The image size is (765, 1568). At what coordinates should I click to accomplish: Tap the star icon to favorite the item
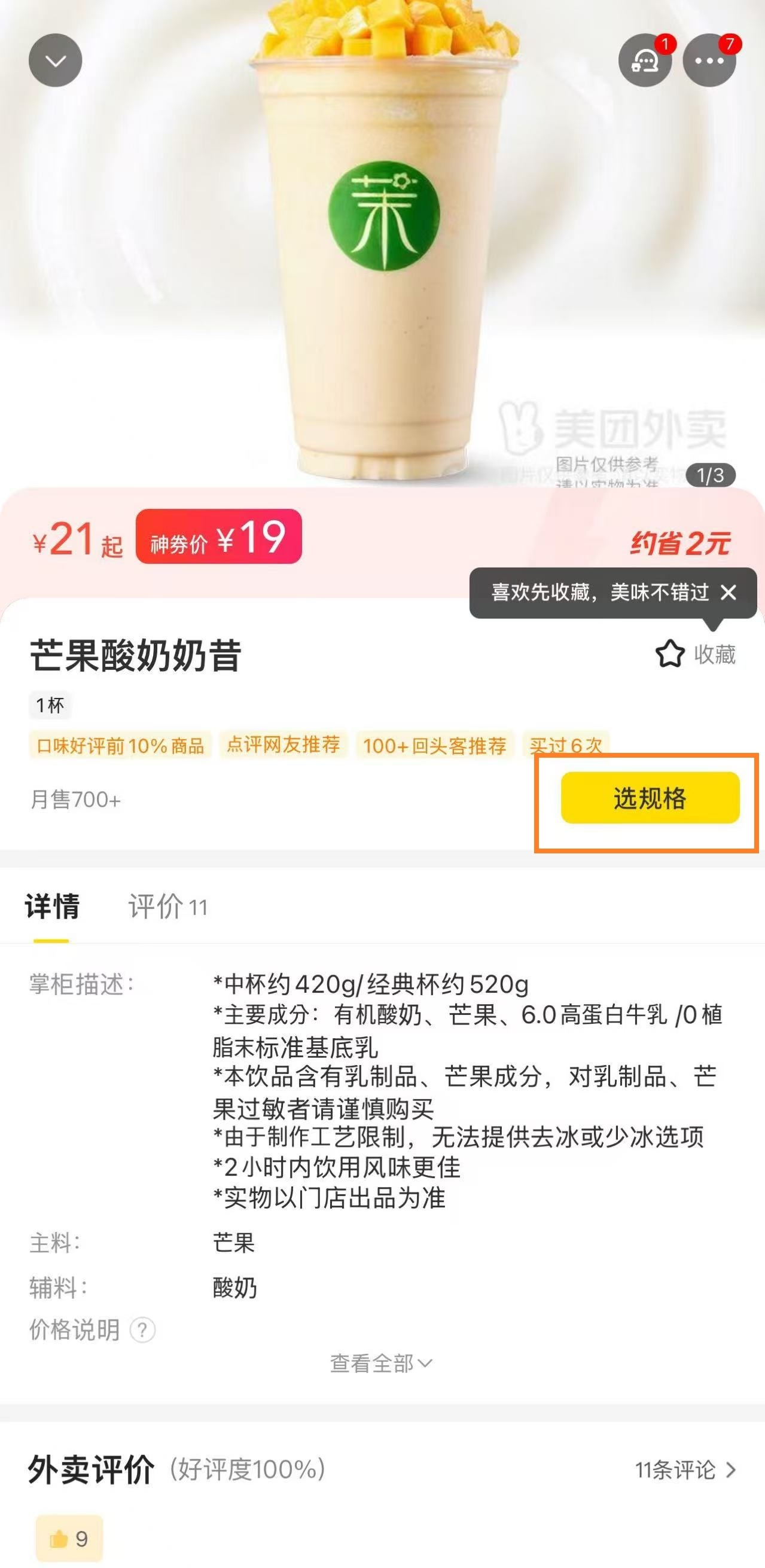point(671,654)
